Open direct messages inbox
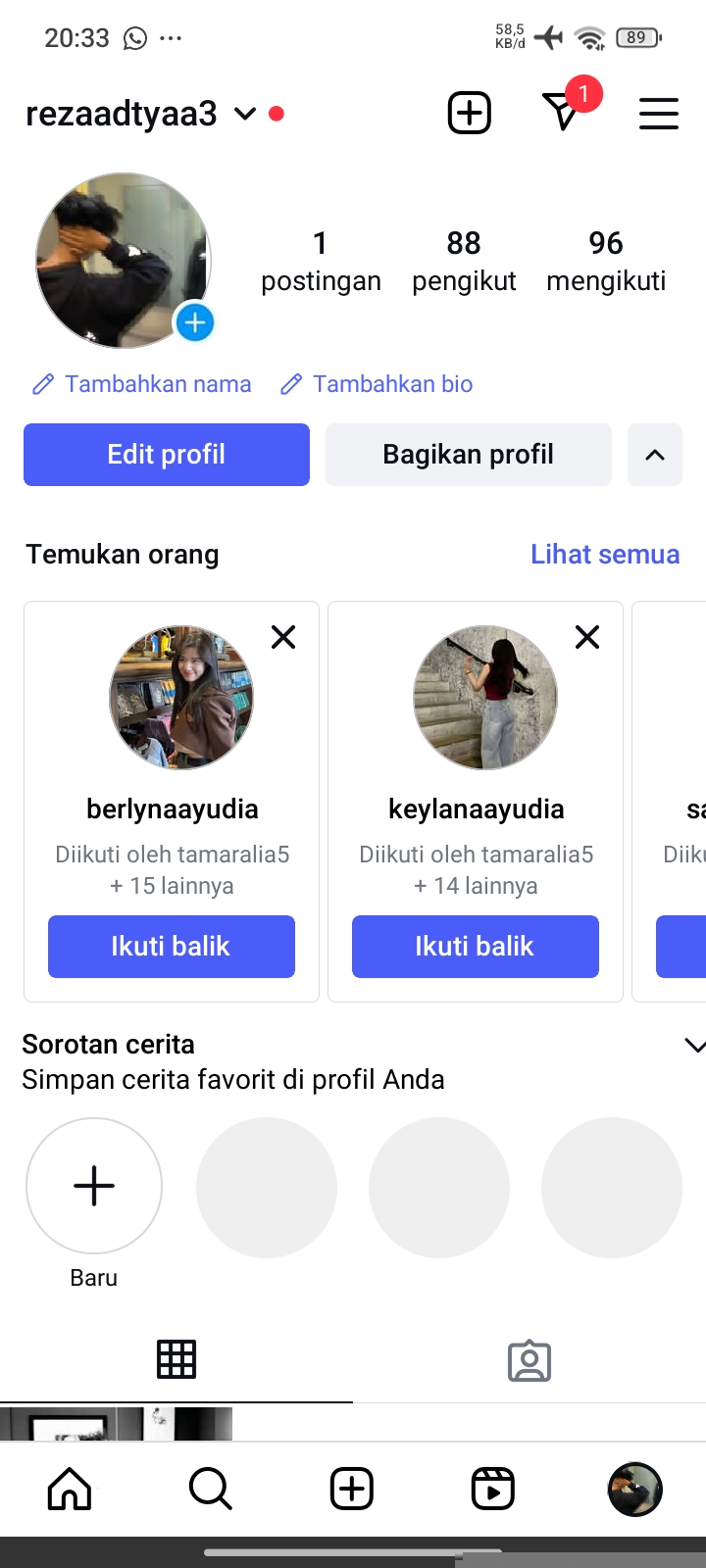 (x=563, y=112)
